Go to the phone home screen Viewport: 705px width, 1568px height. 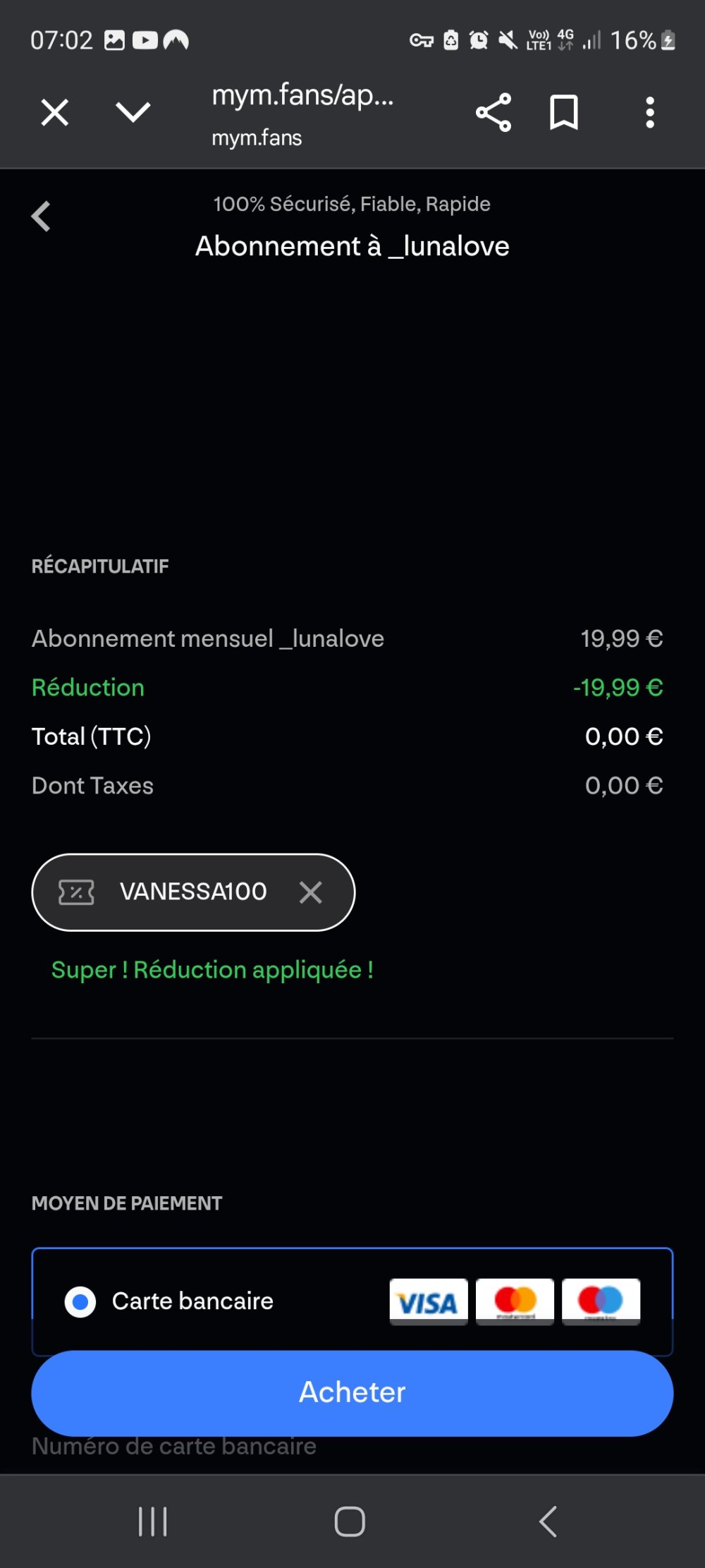(350, 1521)
